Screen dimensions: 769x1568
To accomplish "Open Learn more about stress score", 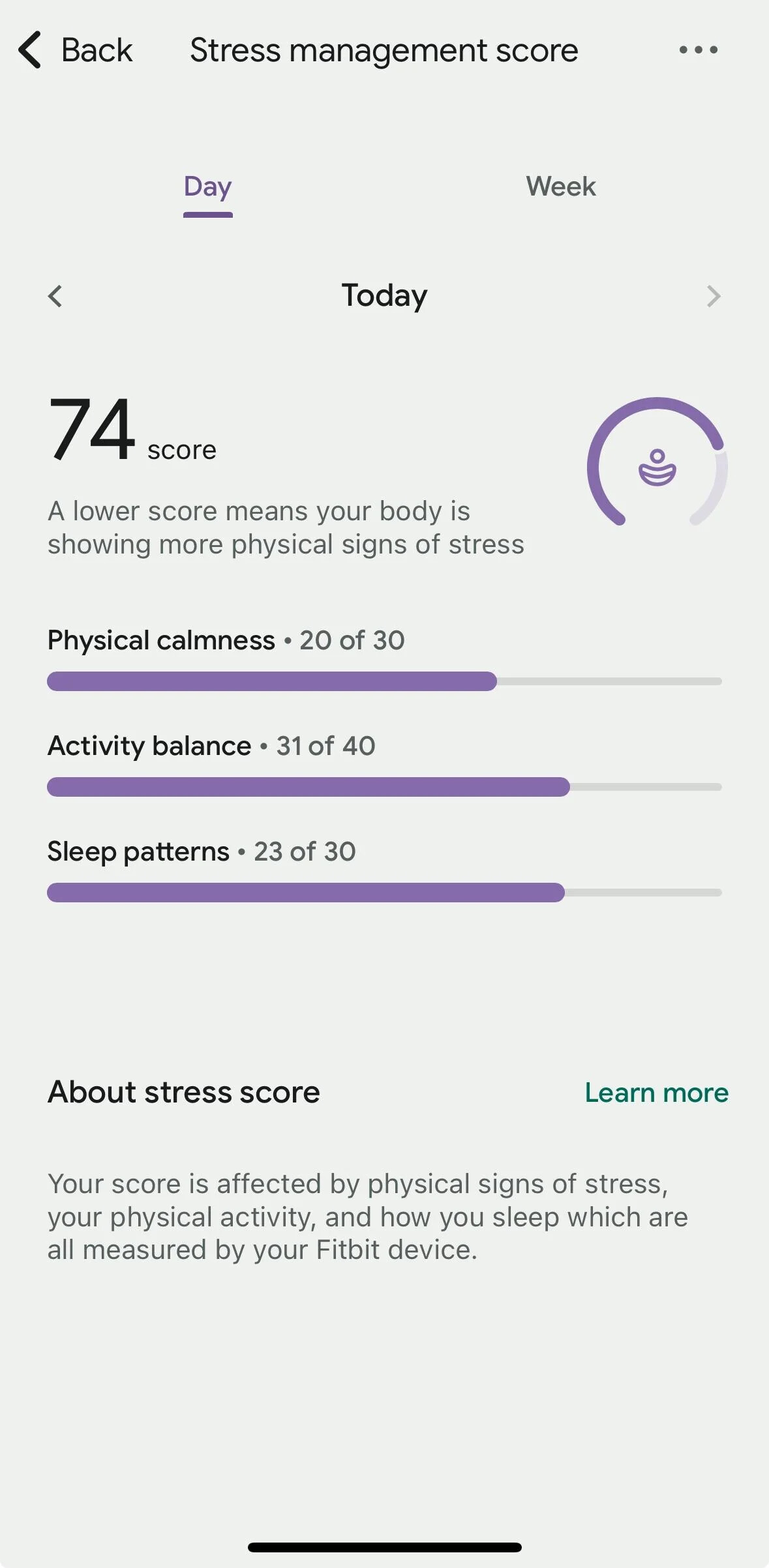I will pyautogui.click(x=656, y=1092).
